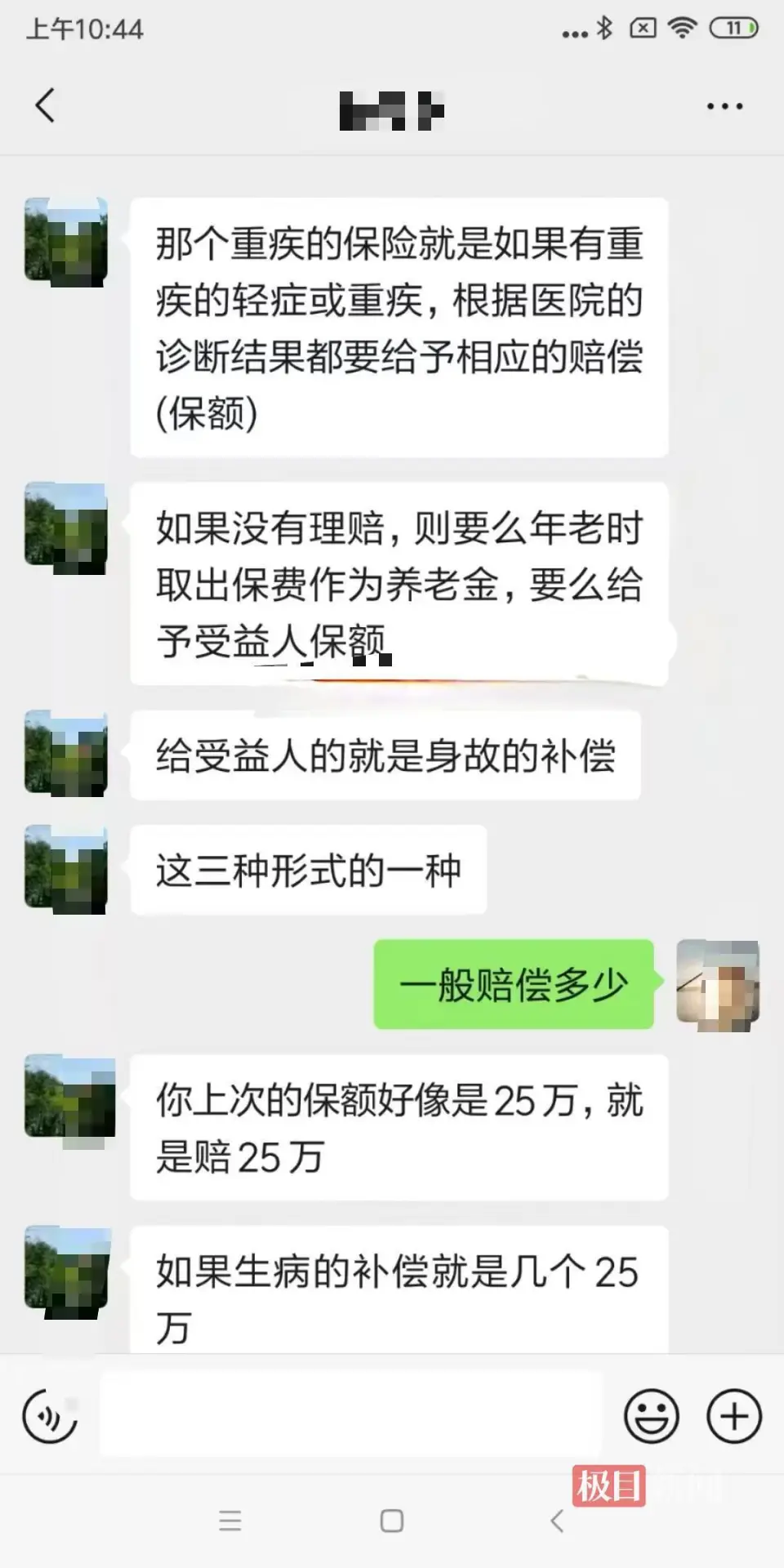Open system recent apps

tap(230, 1521)
